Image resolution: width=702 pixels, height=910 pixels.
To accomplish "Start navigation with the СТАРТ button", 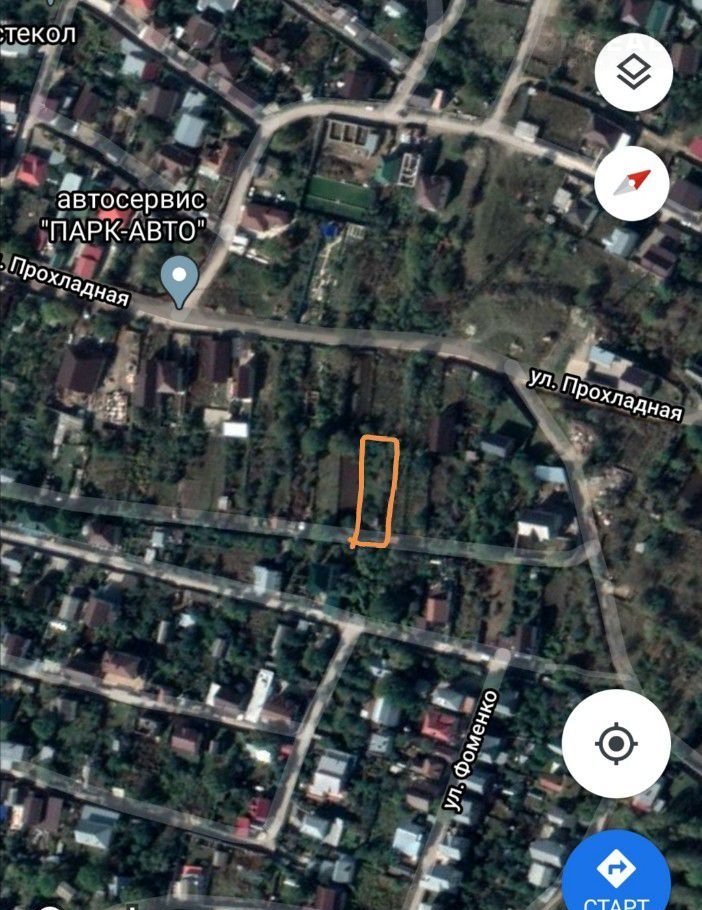I will point(617,875).
